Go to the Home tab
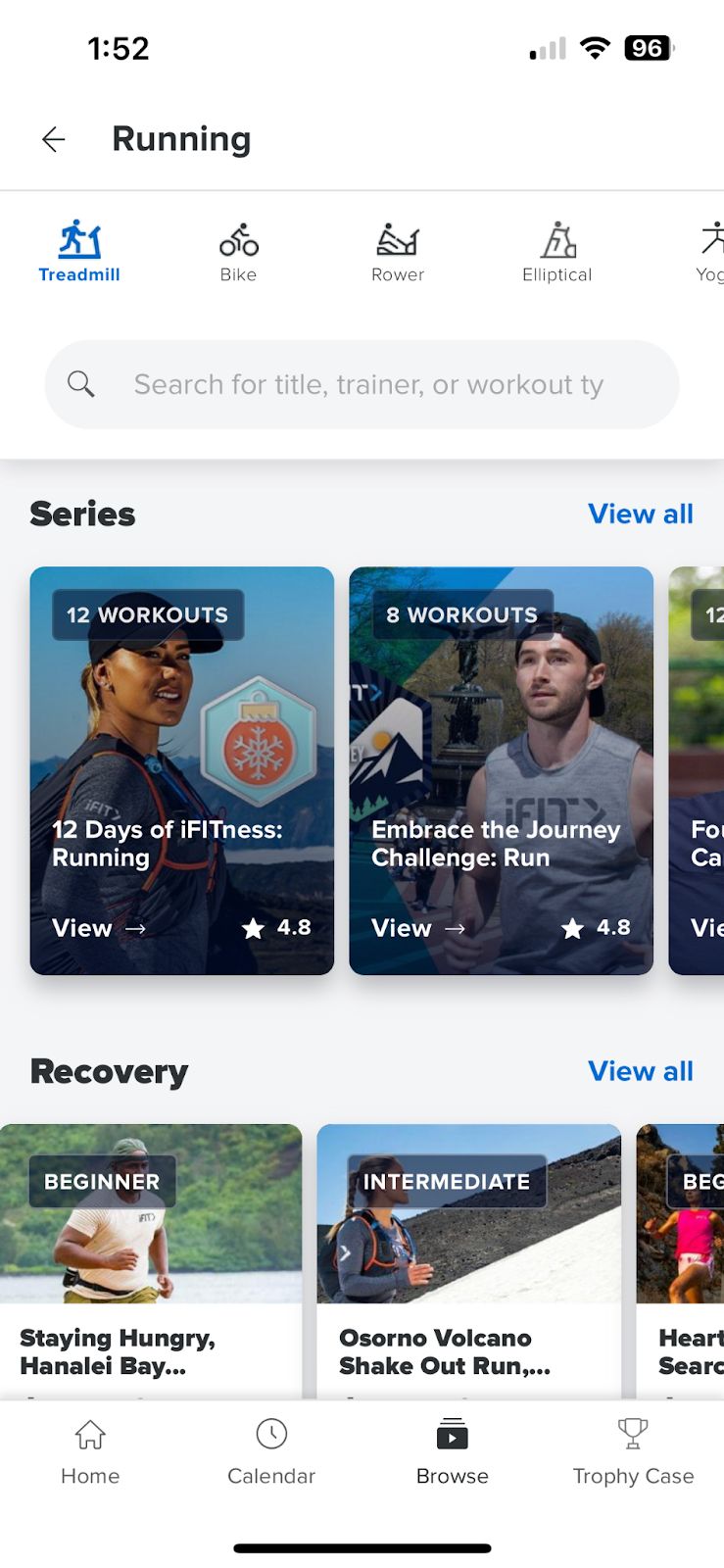This screenshot has width=724, height=1568. tap(90, 1451)
